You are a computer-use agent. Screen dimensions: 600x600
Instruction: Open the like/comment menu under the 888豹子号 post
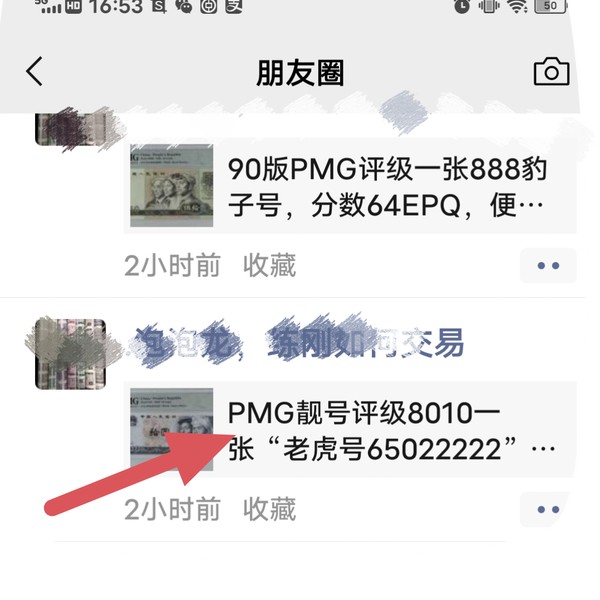click(x=548, y=266)
